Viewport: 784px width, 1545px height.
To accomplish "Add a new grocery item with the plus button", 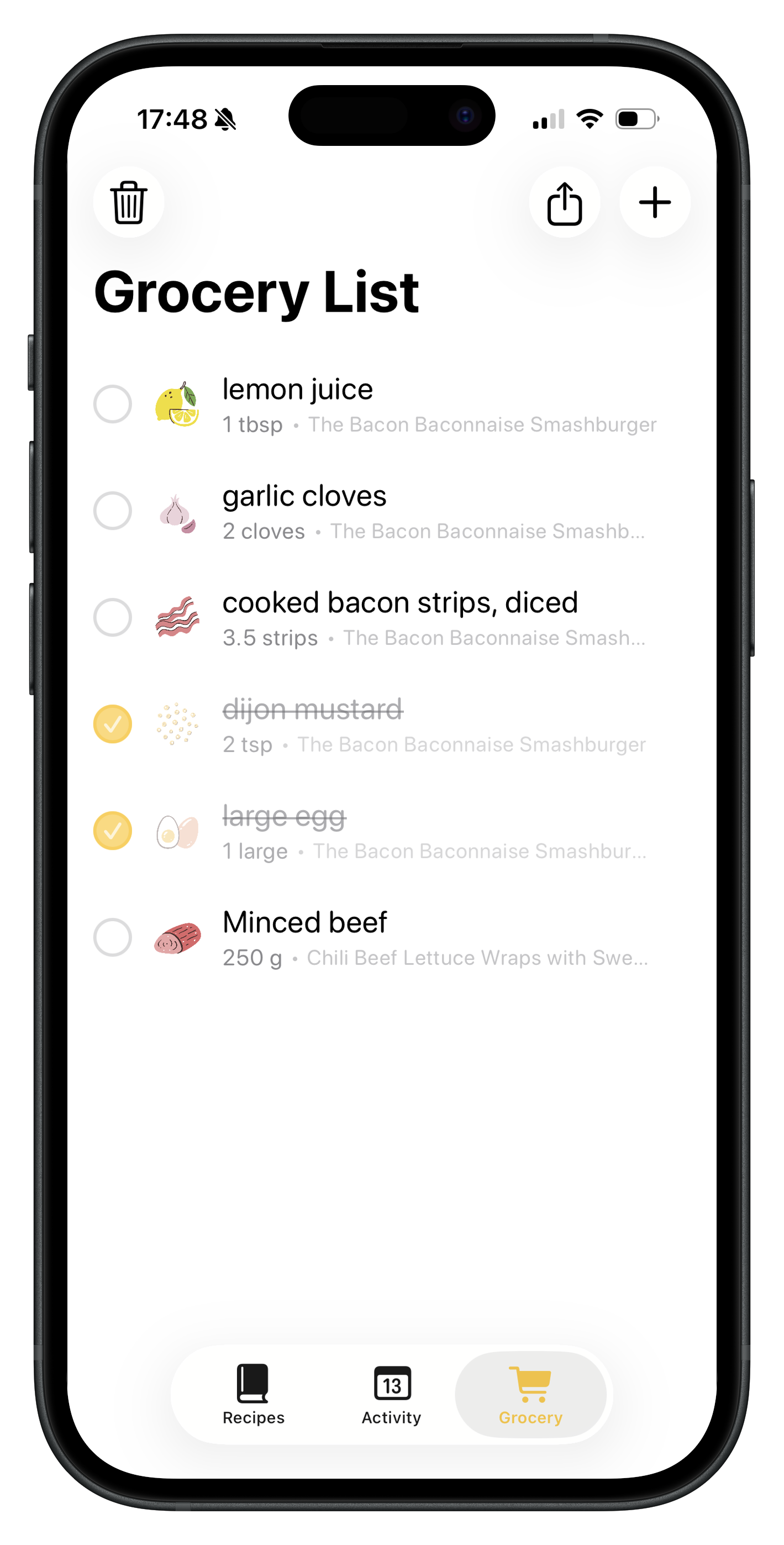I will [x=654, y=202].
